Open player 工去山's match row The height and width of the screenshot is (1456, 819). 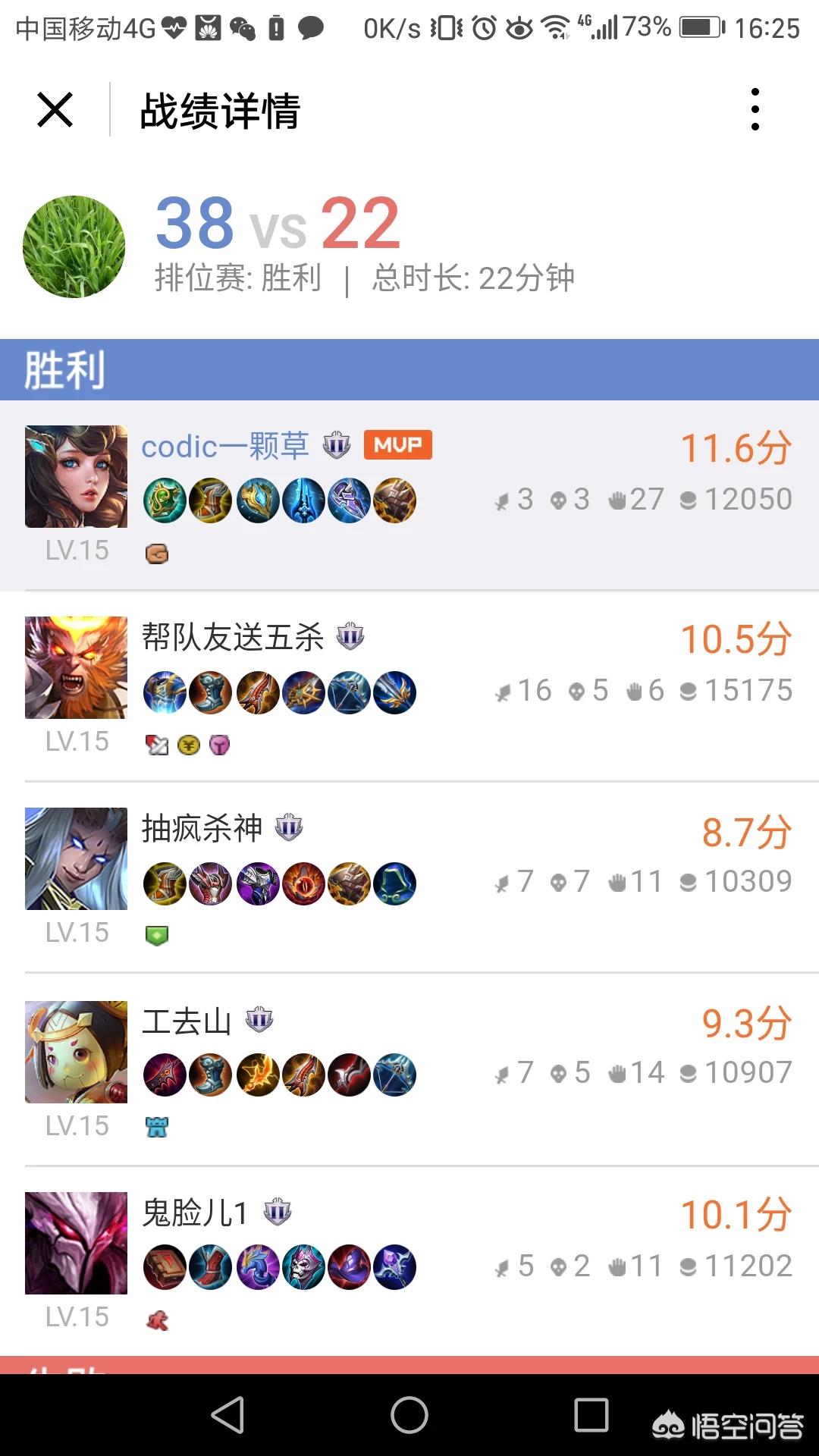point(409,1070)
